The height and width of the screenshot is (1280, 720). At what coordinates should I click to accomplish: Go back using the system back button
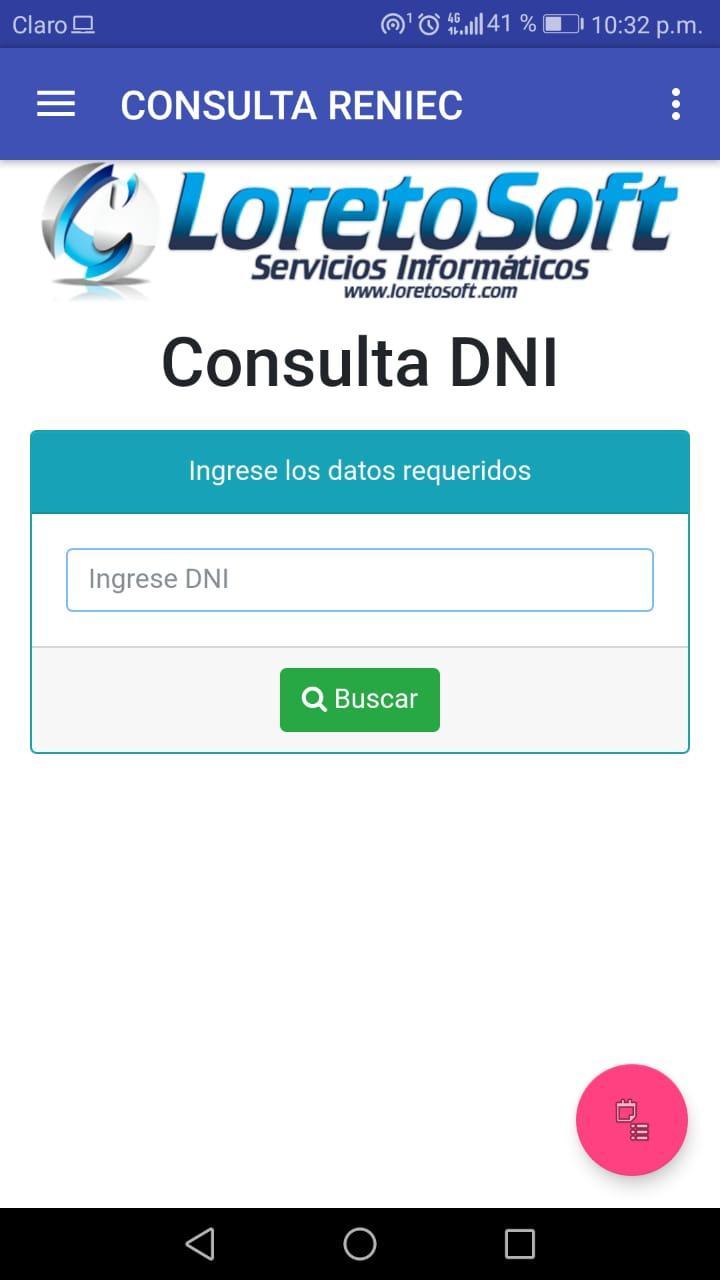coord(200,1244)
